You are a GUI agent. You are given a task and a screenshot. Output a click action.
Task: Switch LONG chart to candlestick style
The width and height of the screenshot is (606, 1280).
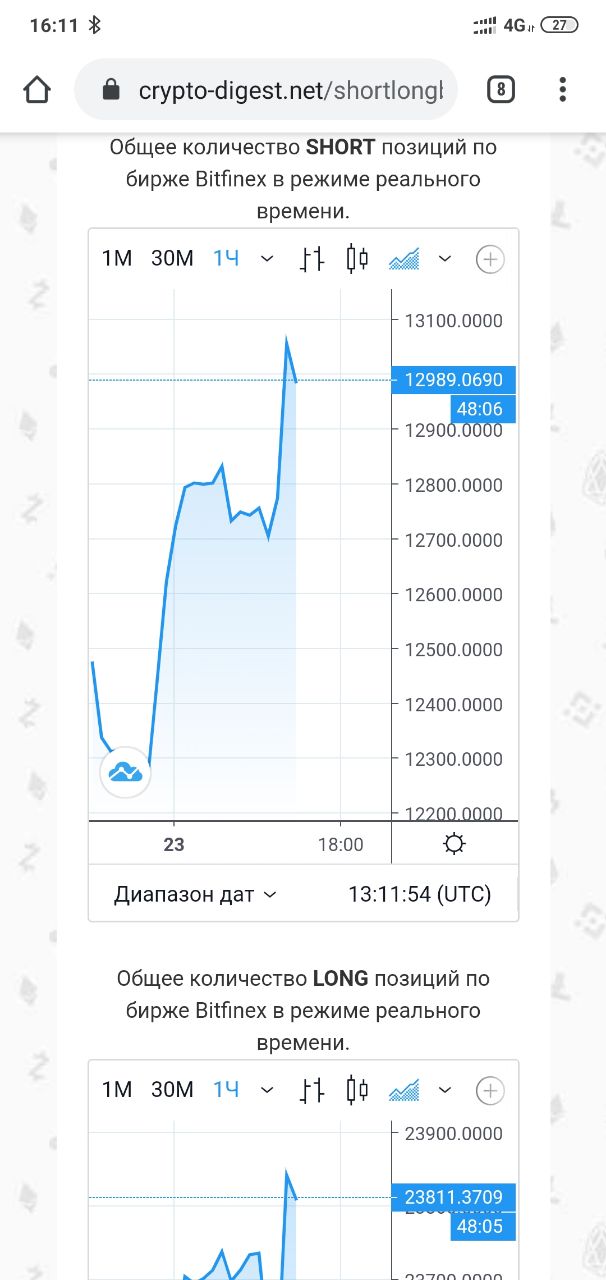click(x=357, y=1090)
